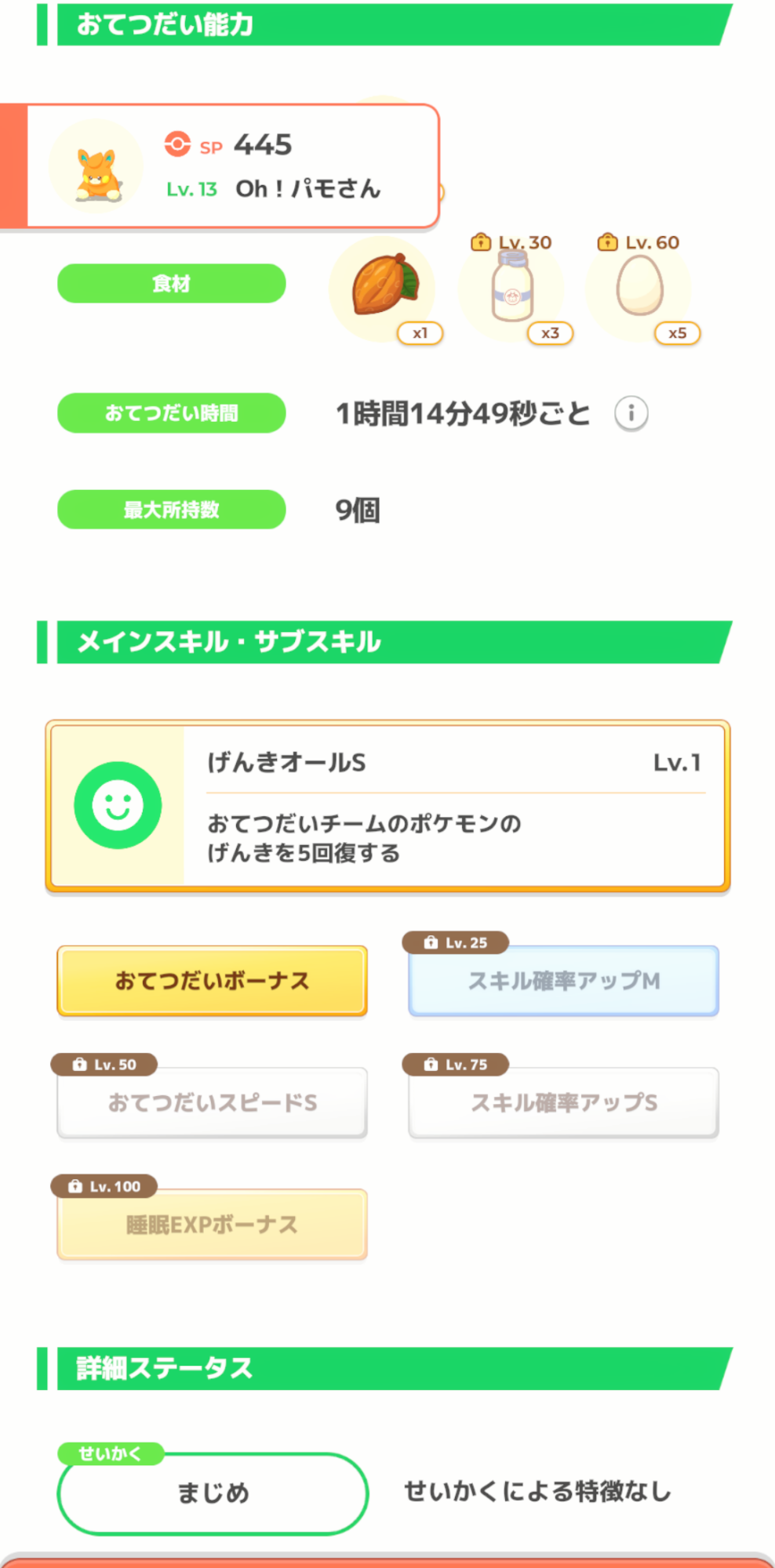Open the げんきオールS main skill card
775x1568 pixels.
pyautogui.click(x=387, y=806)
